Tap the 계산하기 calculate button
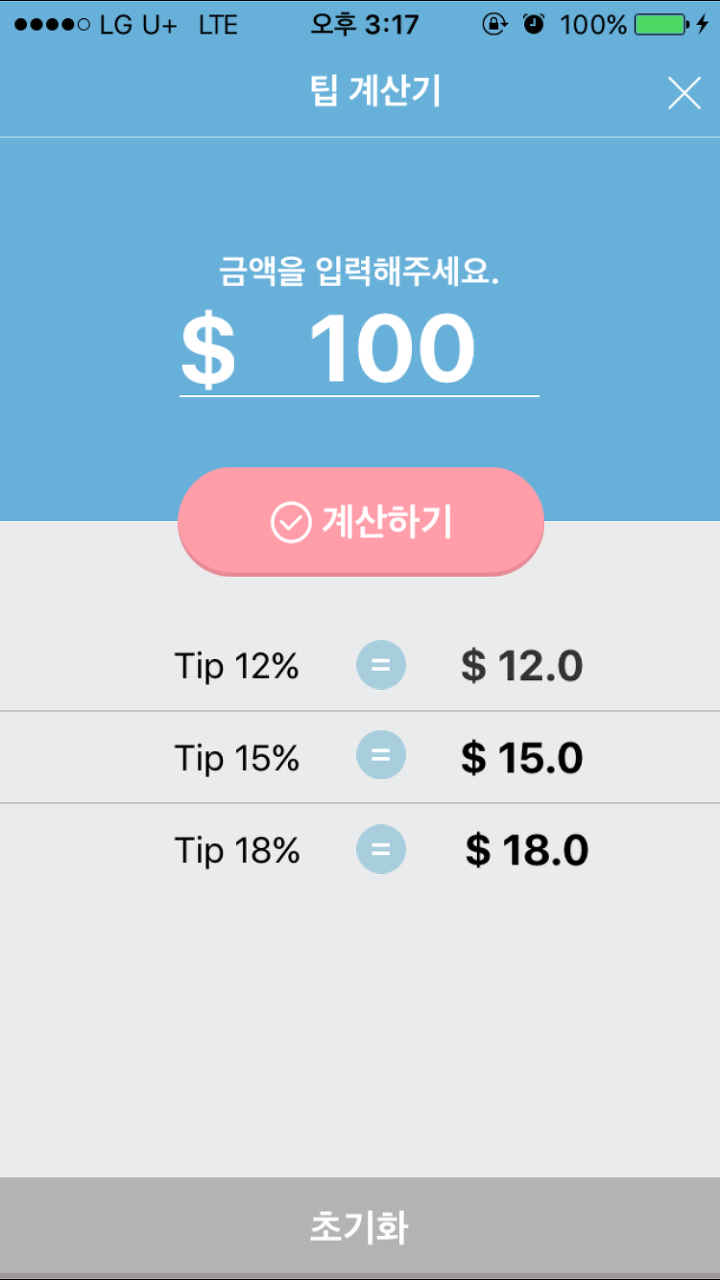Viewport: 720px width, 1280px height. [360, 522]
